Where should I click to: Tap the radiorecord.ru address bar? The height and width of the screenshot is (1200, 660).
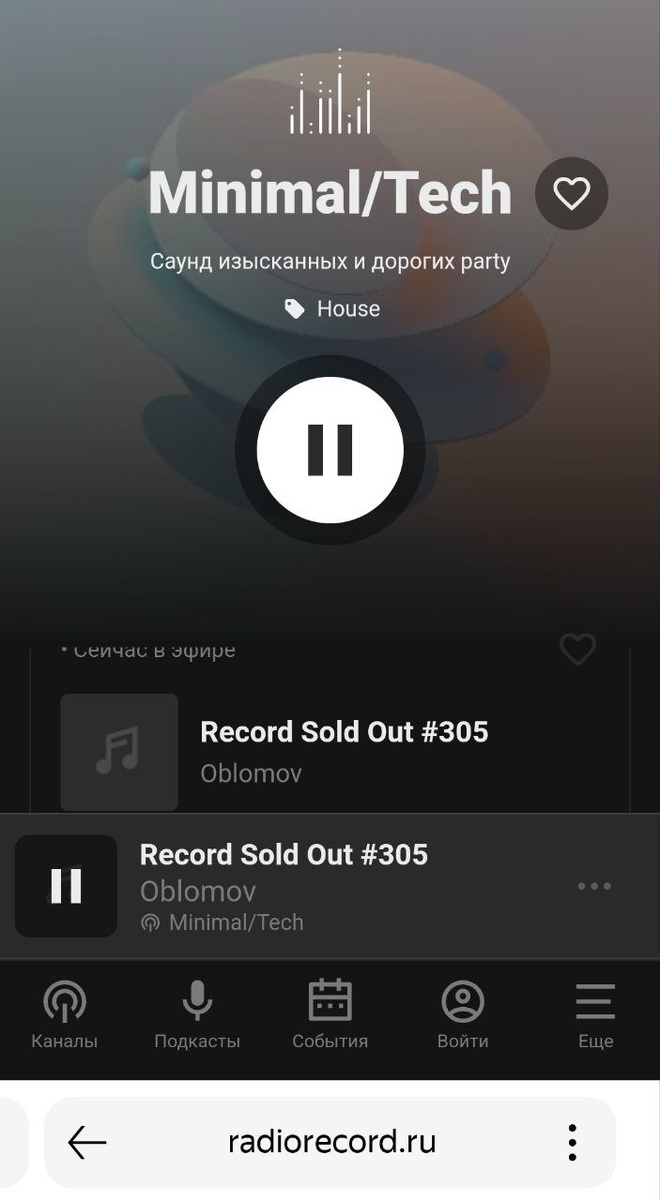coord(332,1142)
